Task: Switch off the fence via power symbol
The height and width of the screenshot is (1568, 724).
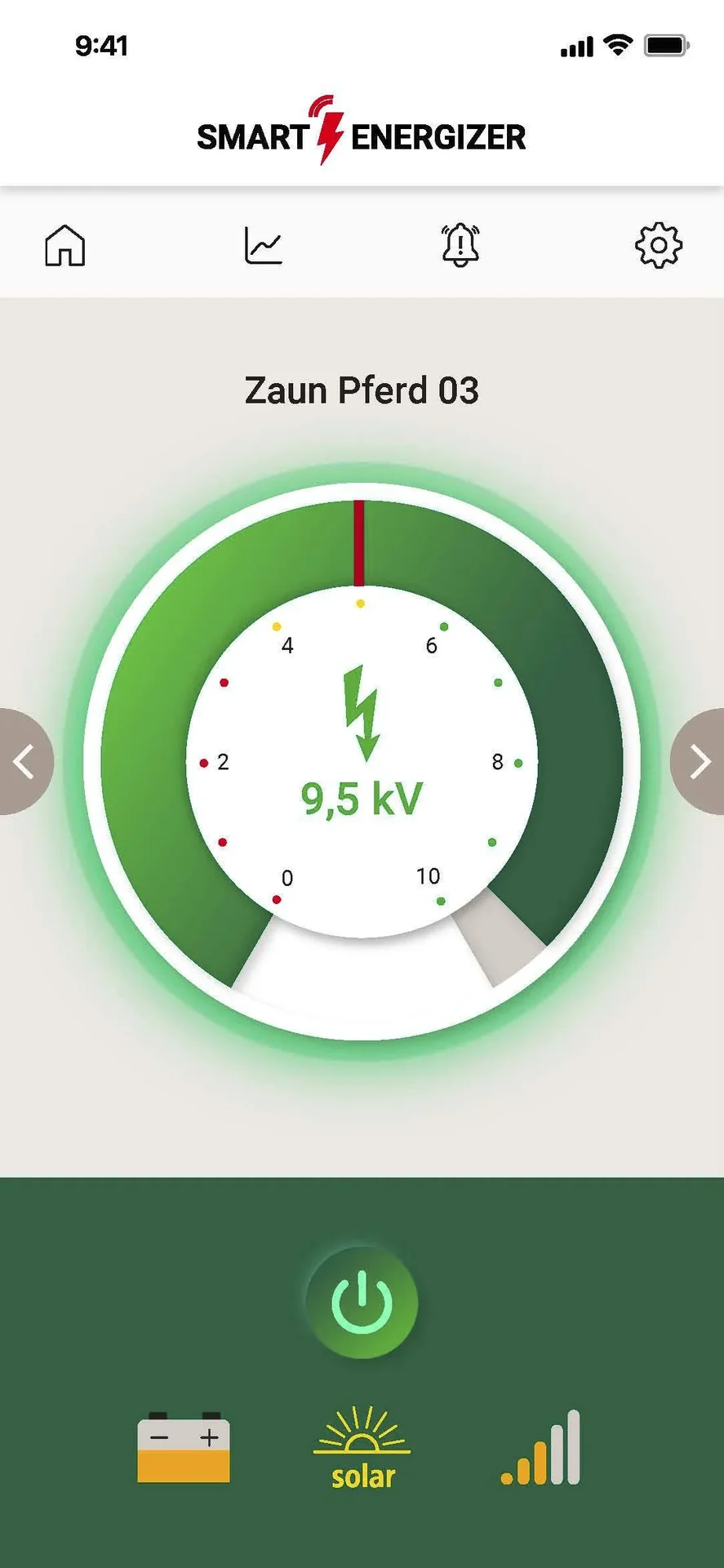Action: (x=362, y=1301)
